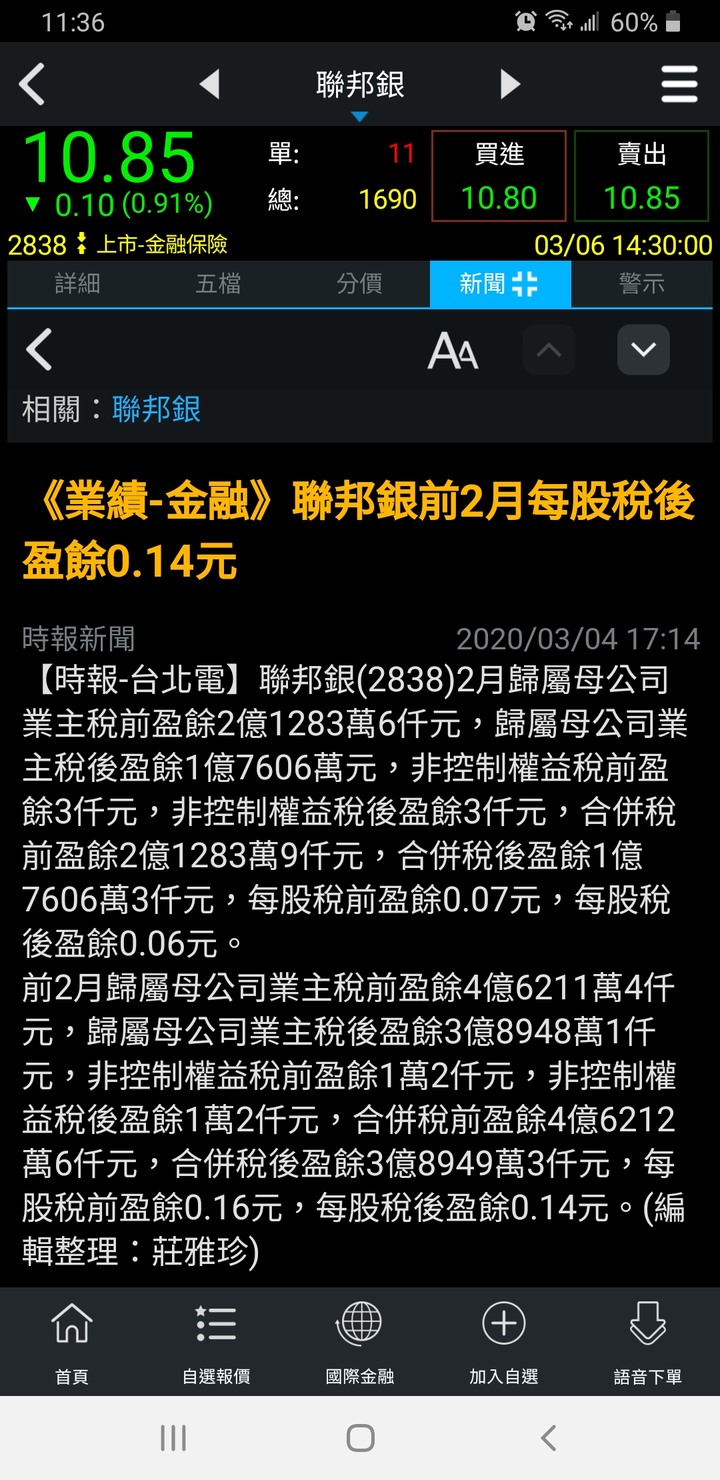Open 自選報價 watchlist quotes

(216, 1342)
